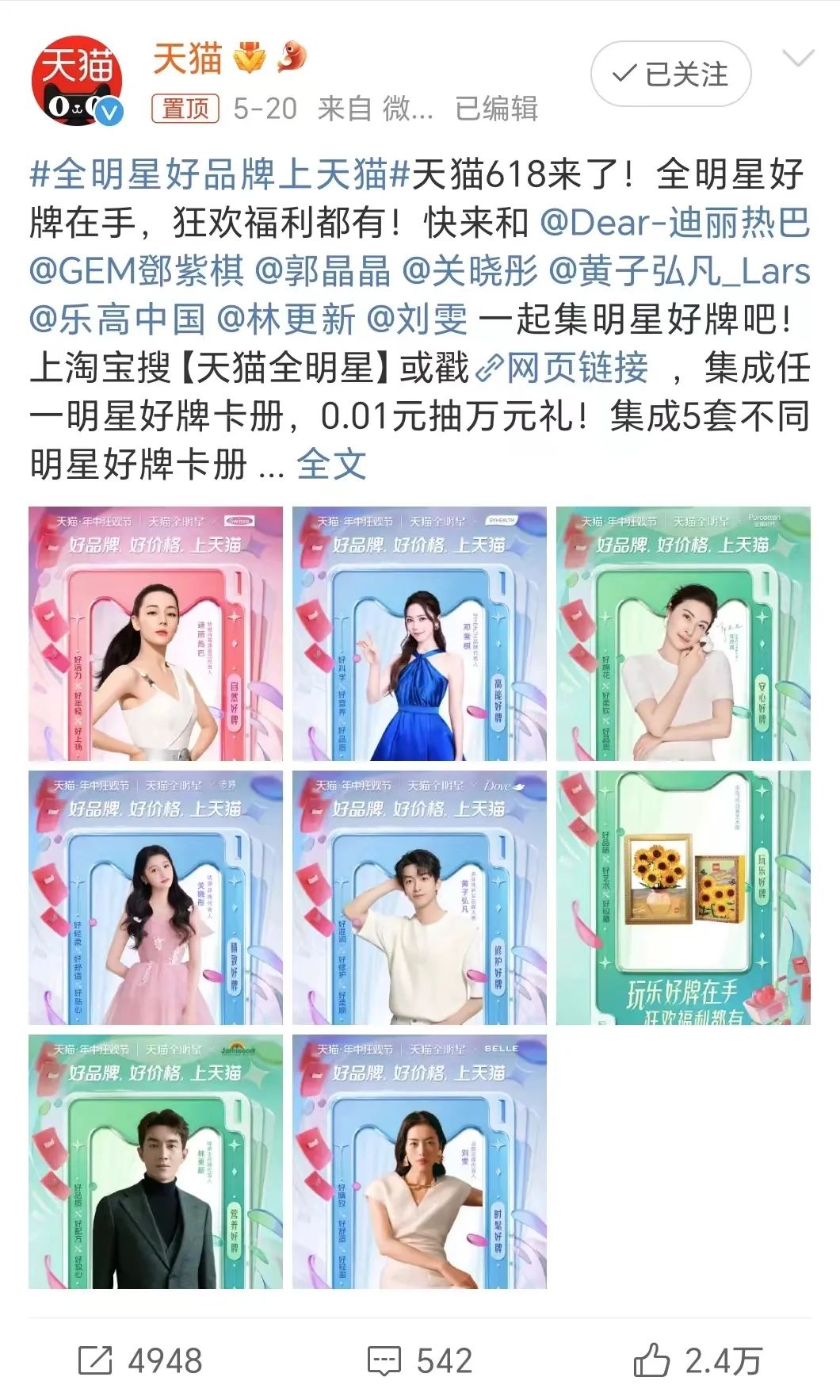This screenshot has height=1400, width=840.
Task: Open the sunflower LEGO image
Action: coord(683,897)
